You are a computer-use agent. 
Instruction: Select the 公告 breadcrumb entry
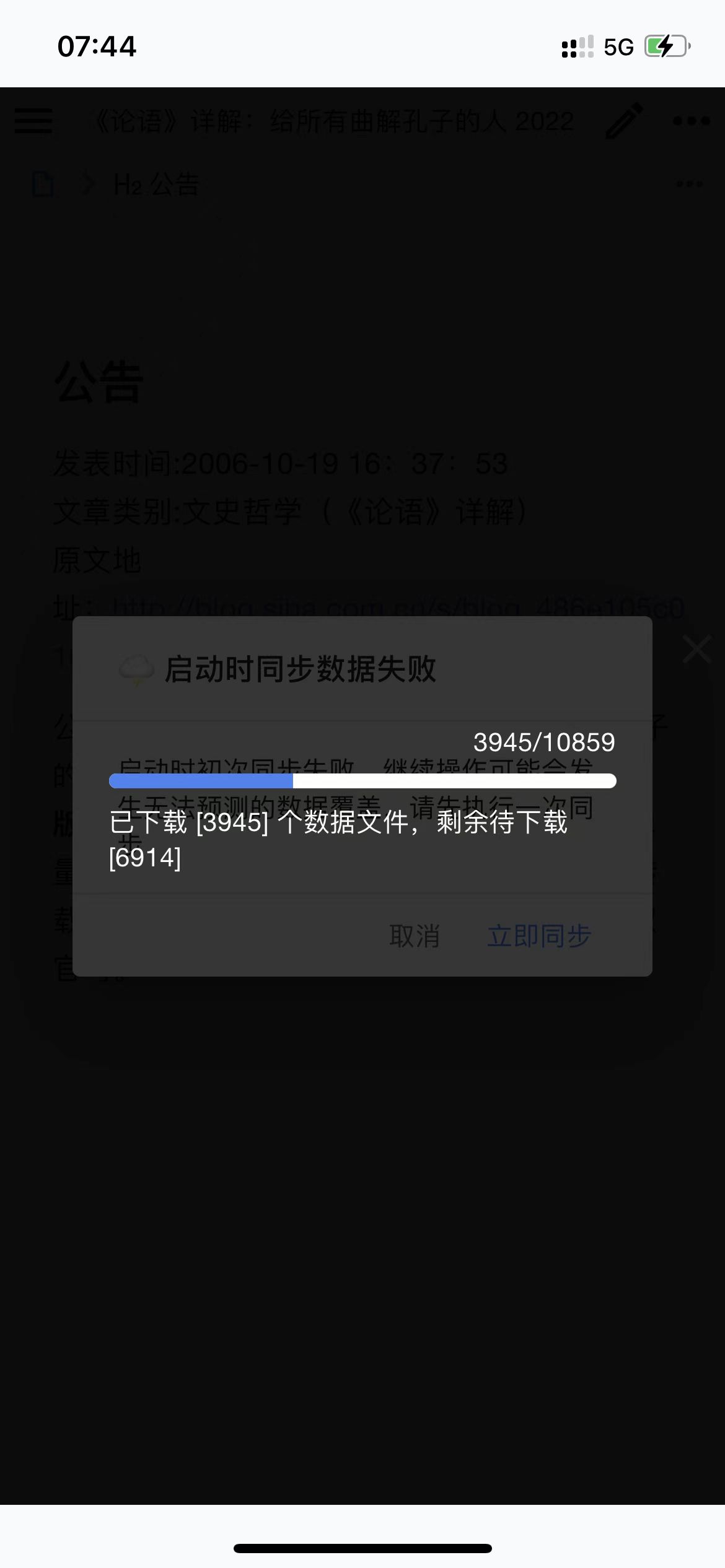coord(175,184)
